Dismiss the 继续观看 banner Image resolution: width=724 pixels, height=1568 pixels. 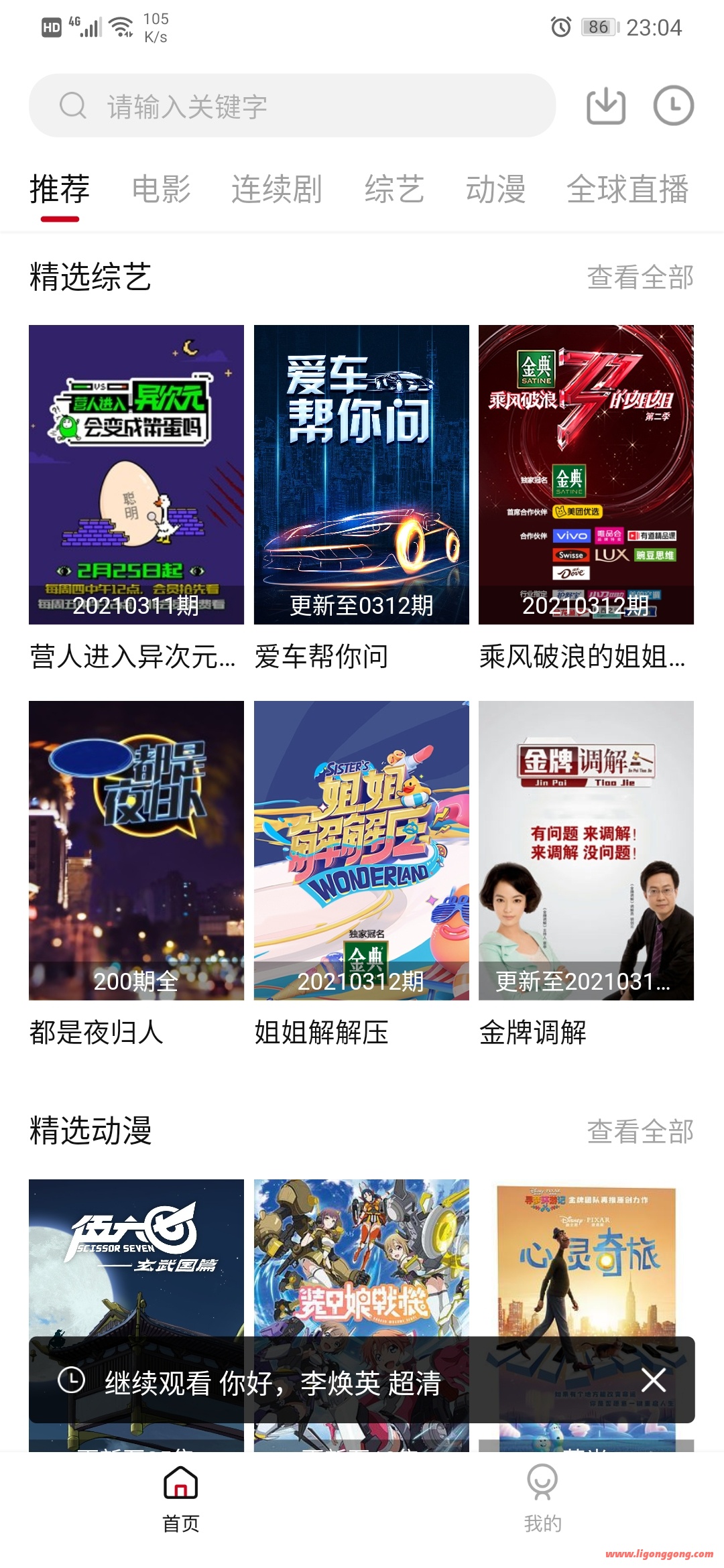click(654, 1380)
